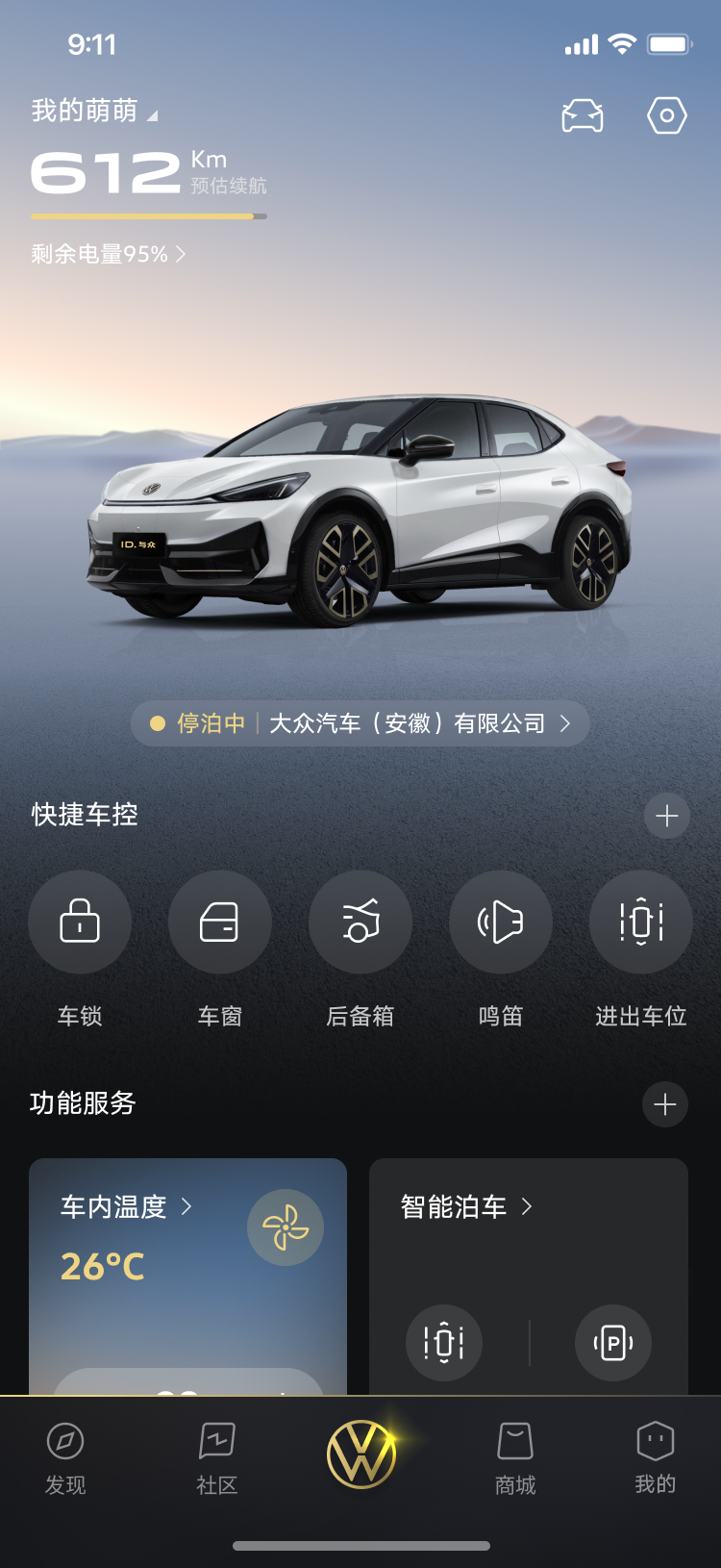The width and height of the screenshot is (721, 1568).
Task: Sound the horn with 鸣笛
Action: [x=500, y=923]
